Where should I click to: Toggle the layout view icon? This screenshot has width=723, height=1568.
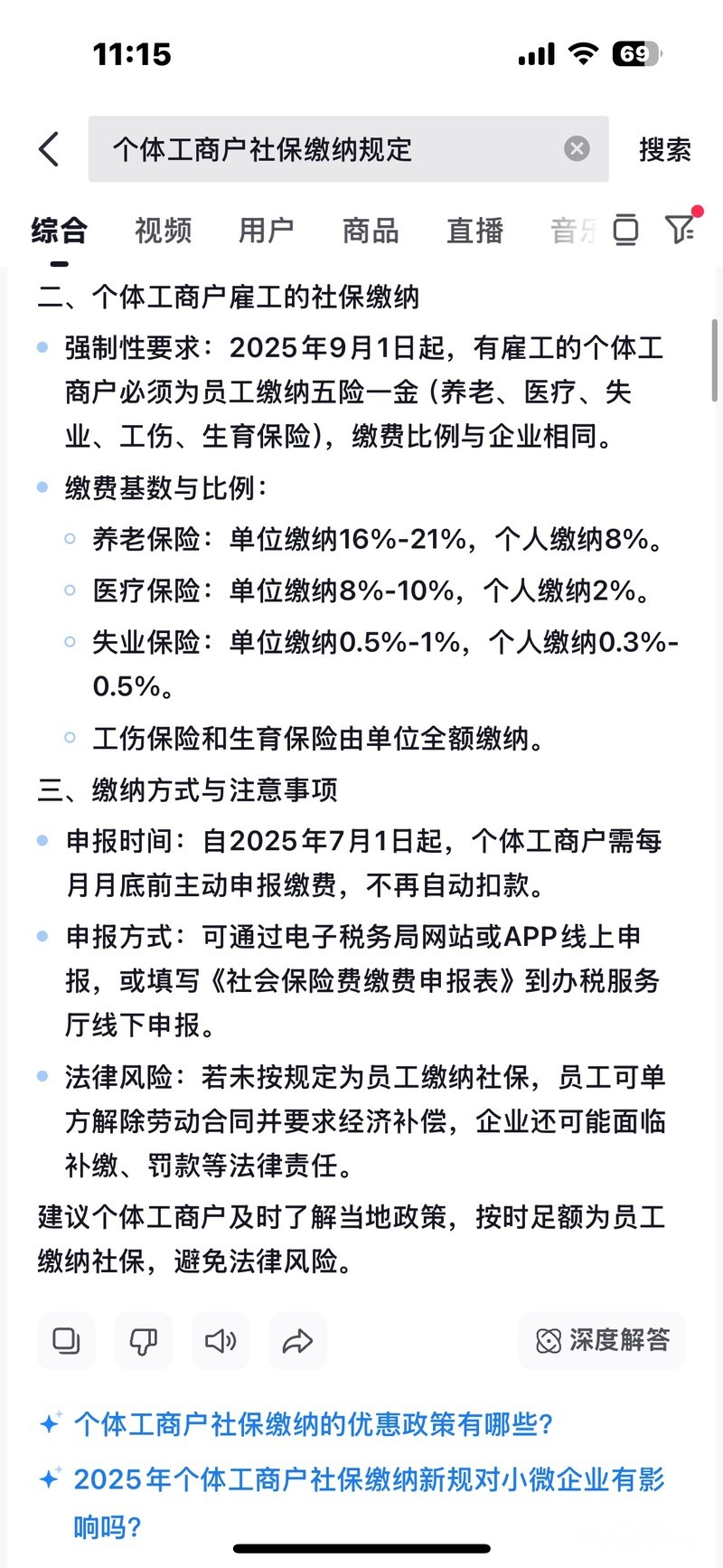pyautogui.click(x=625, y=230)
